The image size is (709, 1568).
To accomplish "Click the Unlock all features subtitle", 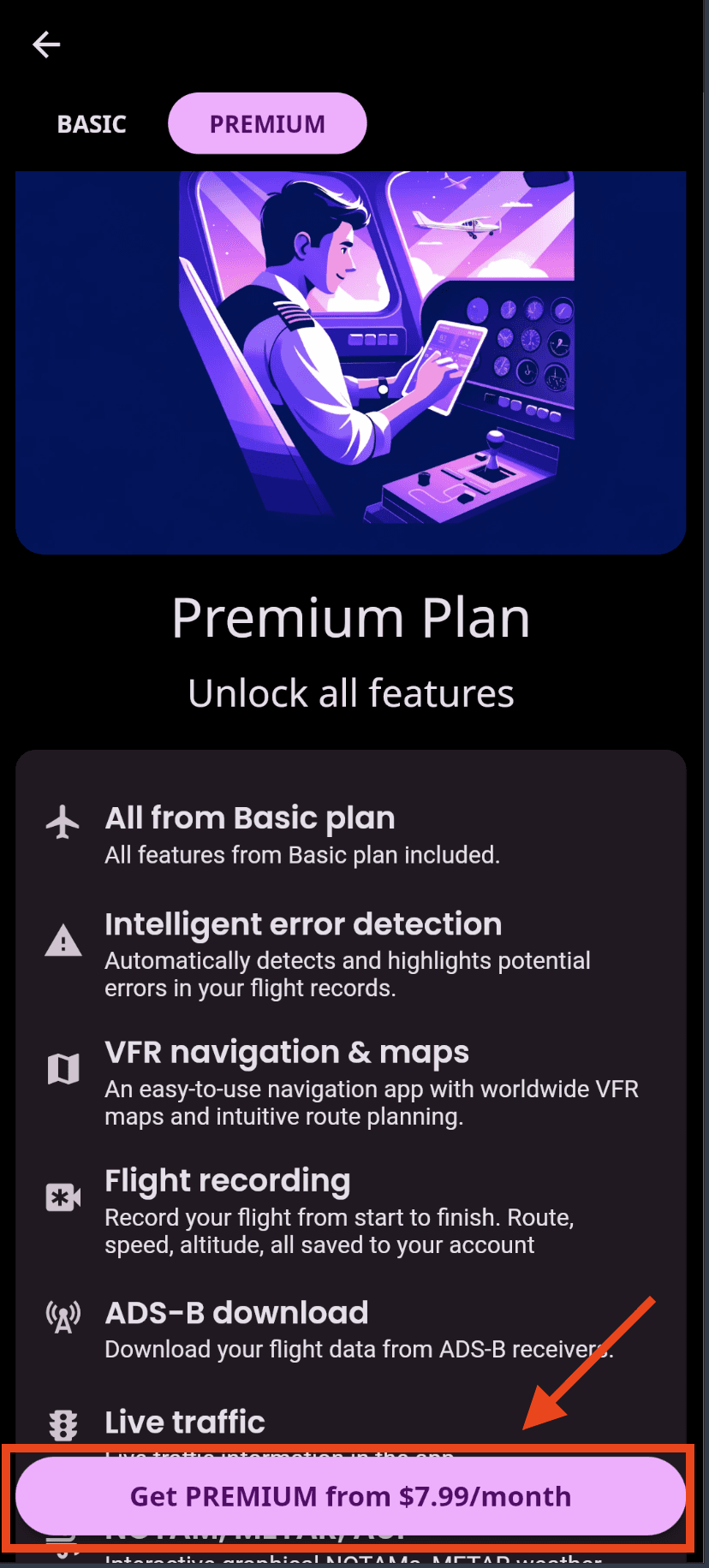I will pyautogui.click(x=350, y=692).
